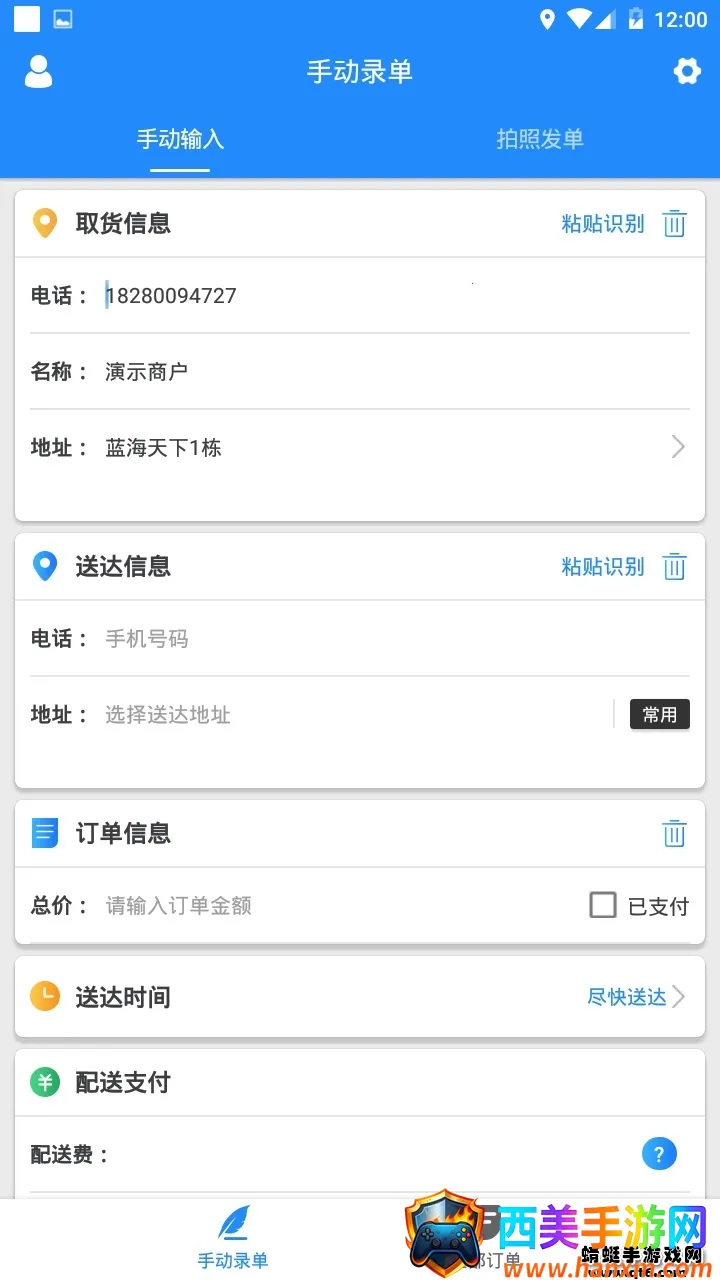This screenshot has width=720, height=1280.
Task: Open the 尽快送达 delivery time selector
Action: click(630, 997)
